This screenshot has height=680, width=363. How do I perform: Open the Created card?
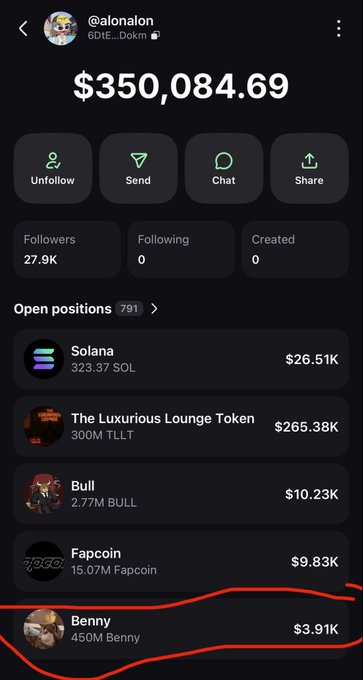(x=295, y=249)
